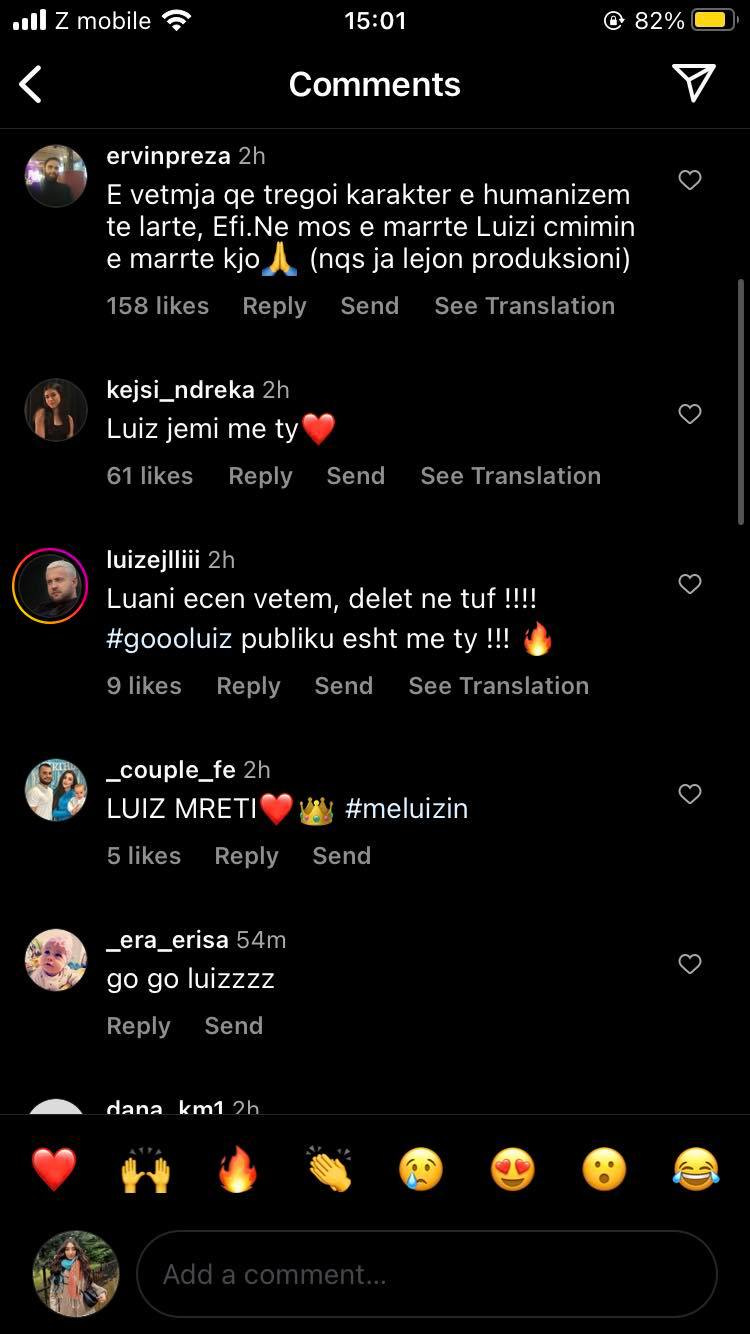Viewport: 750px width, 1334px height.
Task: Like _couple_fe's comment
Action: pyautogui.click(x=690, y=794)
